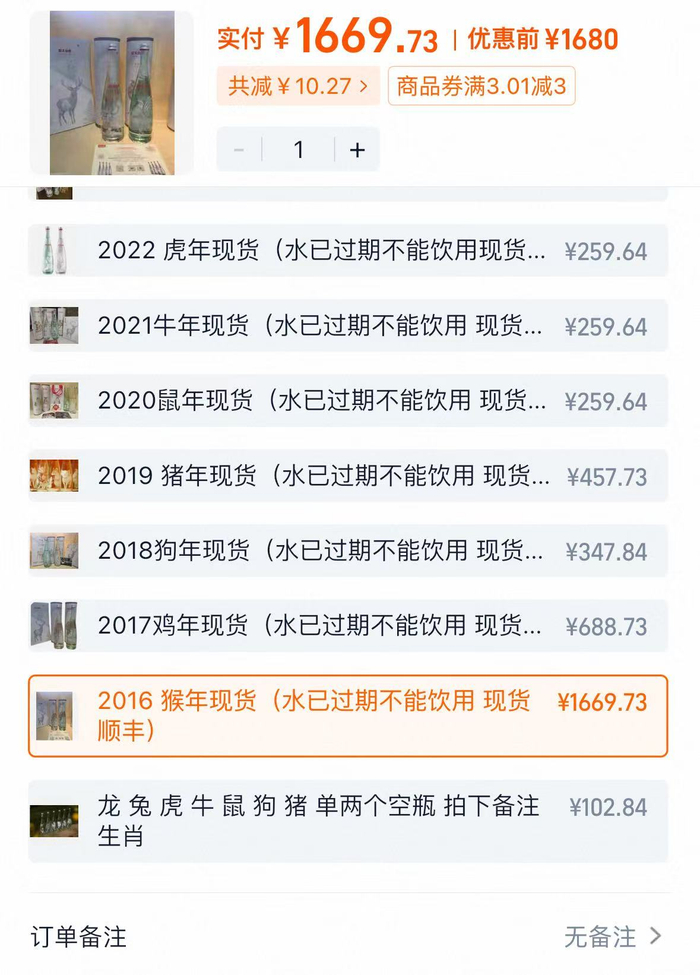Select the 2017鸡年现货 option
Image resolution: width=700 pixels, height=975 pixels.
pyautogui.click(x=347, y=626)
